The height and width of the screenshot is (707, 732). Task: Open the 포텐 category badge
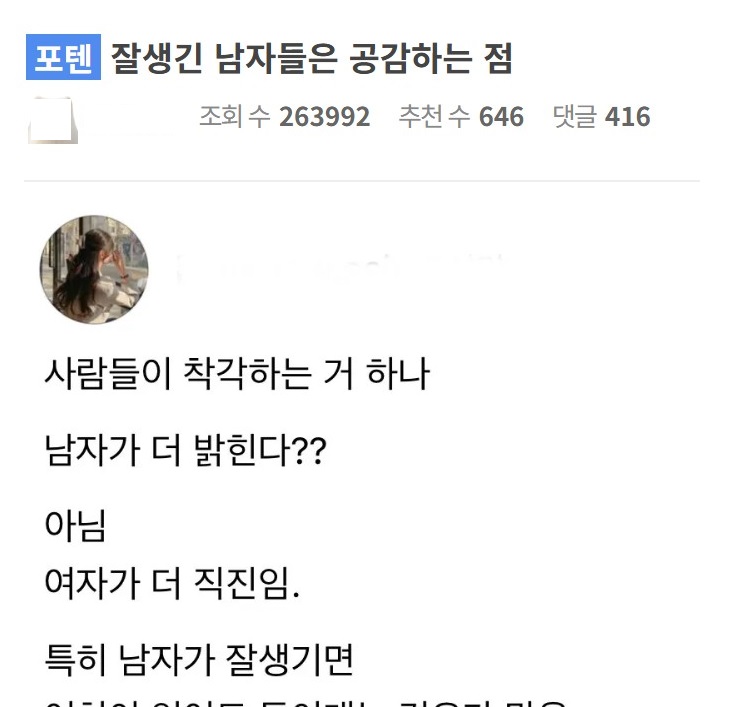pyautogui.click(x=62, y=59)
